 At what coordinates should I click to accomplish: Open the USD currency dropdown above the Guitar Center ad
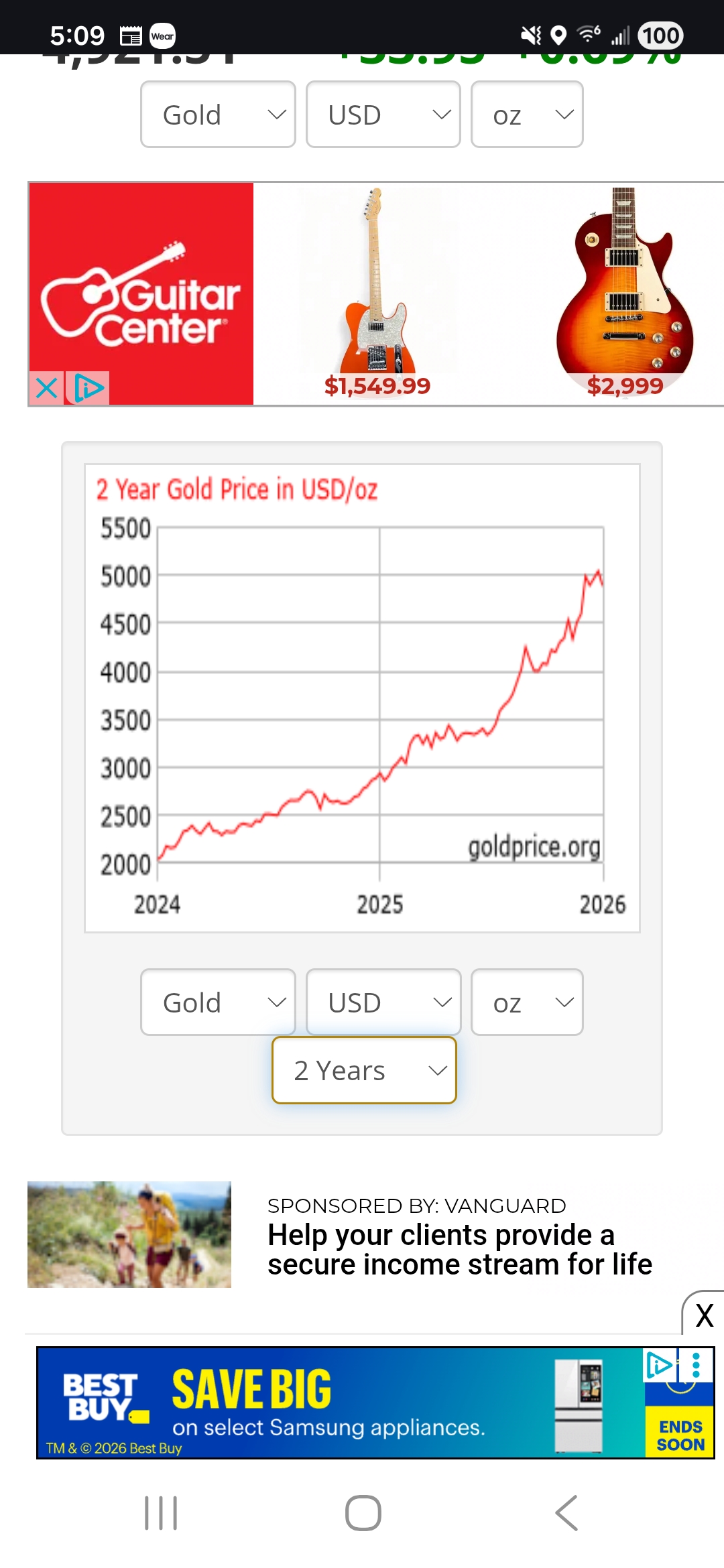383,115
